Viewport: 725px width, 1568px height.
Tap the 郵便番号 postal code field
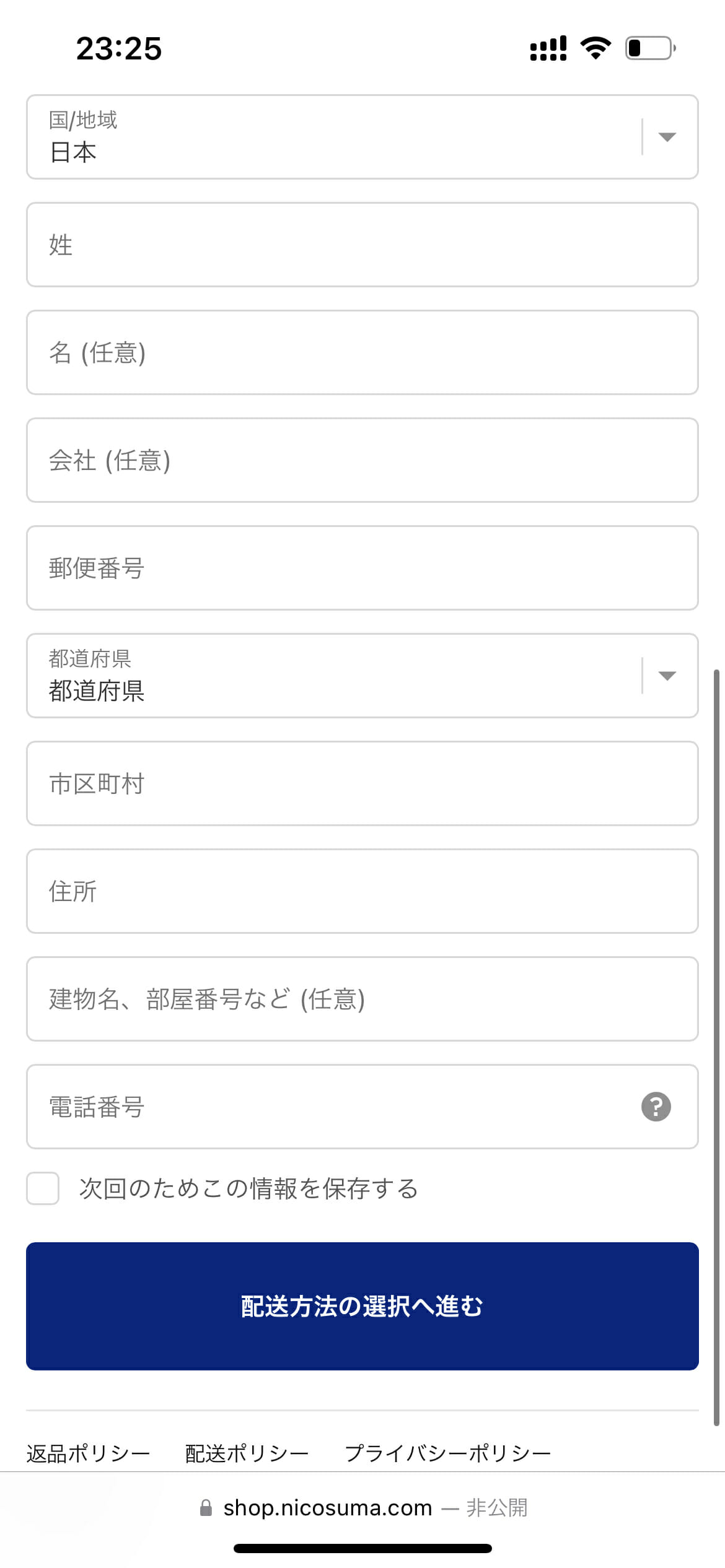362,568
